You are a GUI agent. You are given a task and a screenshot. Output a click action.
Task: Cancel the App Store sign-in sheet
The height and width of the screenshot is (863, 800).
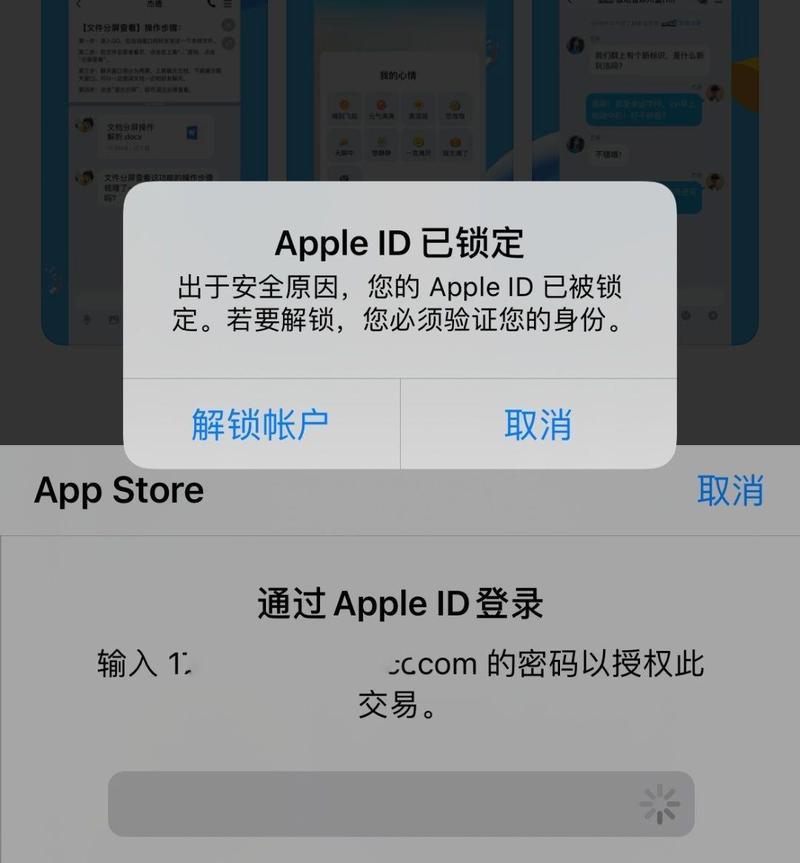click(x=729, y=489)
